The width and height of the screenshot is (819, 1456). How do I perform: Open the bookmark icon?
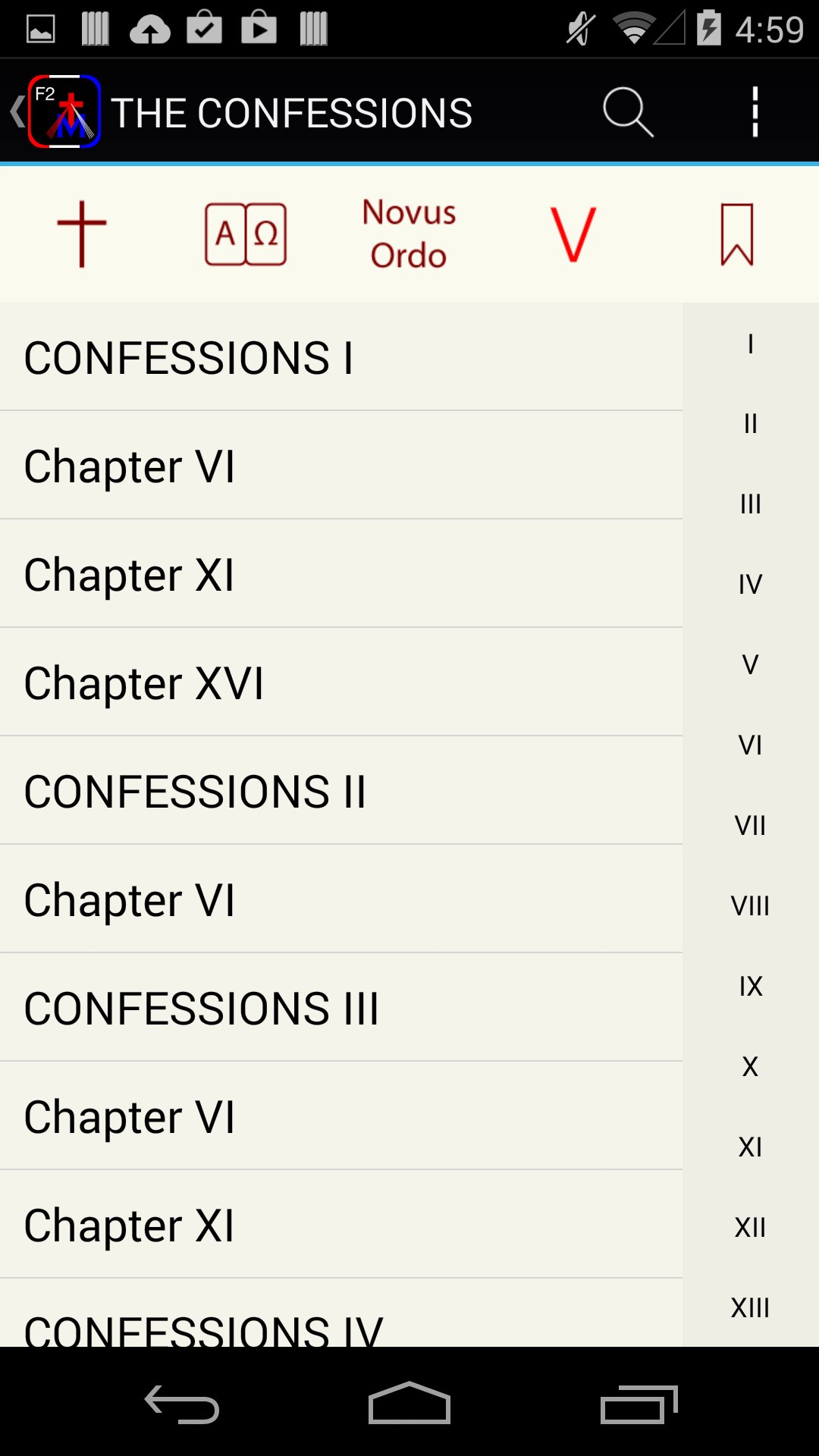click(x=737, y=234)
